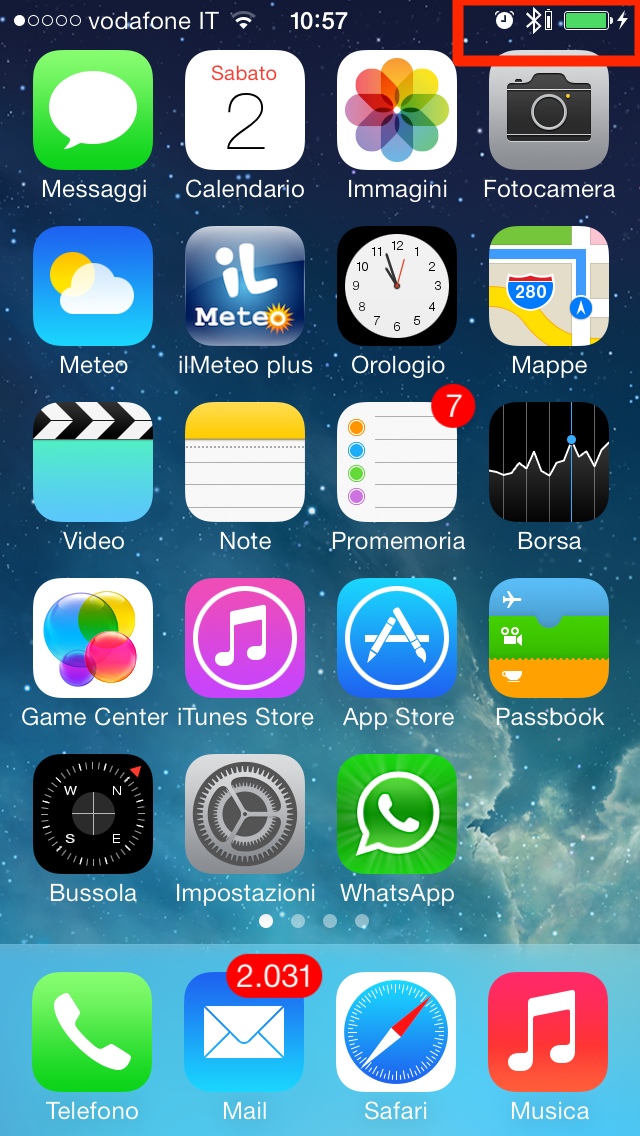640x1136 pixels.
Task: Start the Fotocamera app
Action: 549,110
